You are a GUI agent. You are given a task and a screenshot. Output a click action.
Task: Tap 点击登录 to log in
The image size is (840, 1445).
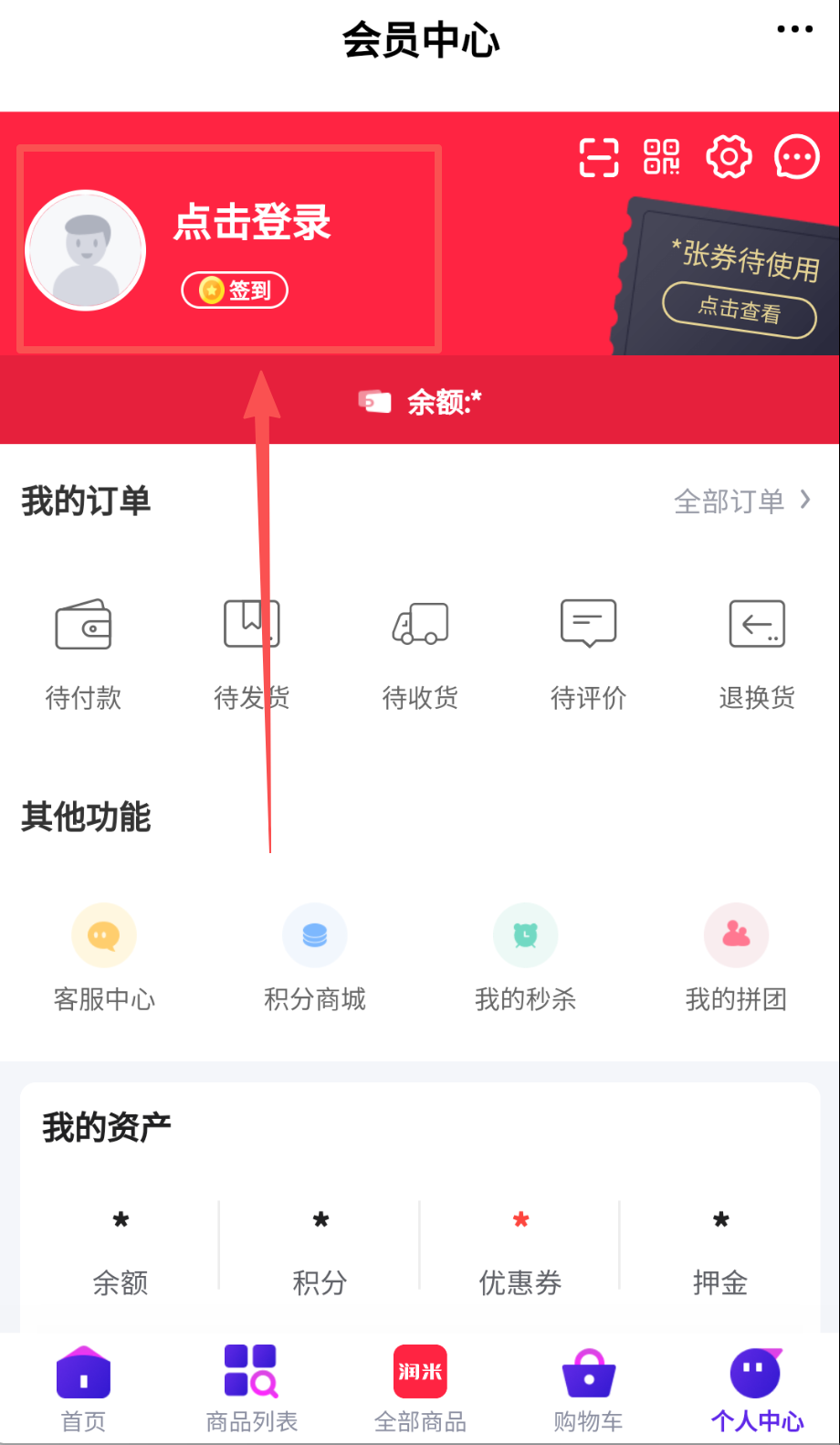coord(252,222)
